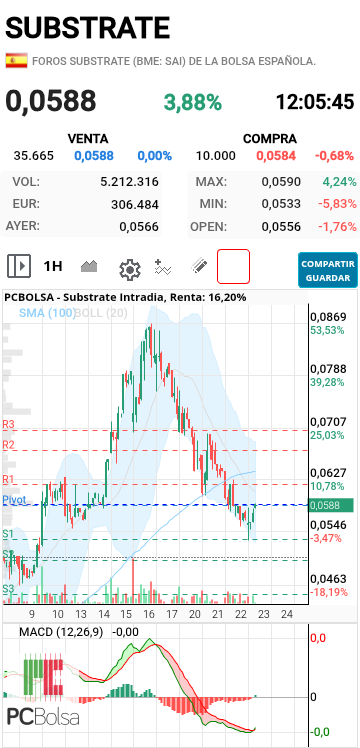Toggle the side panel icon in chart toolbar
This screenshot has height=748, width=360.
pyautogui.click(x=19, y=266)
